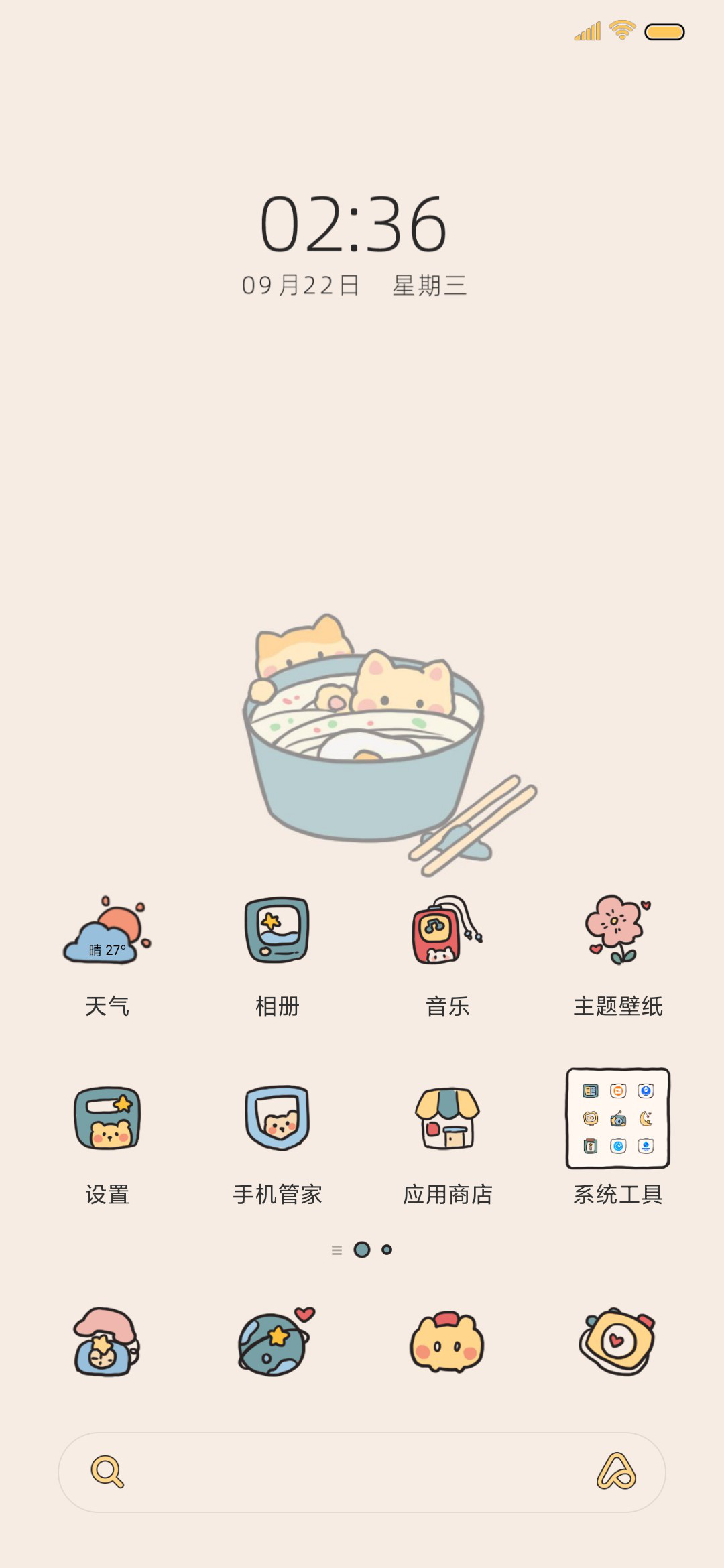Open the phone dialer in dock

pos(107,1341)
